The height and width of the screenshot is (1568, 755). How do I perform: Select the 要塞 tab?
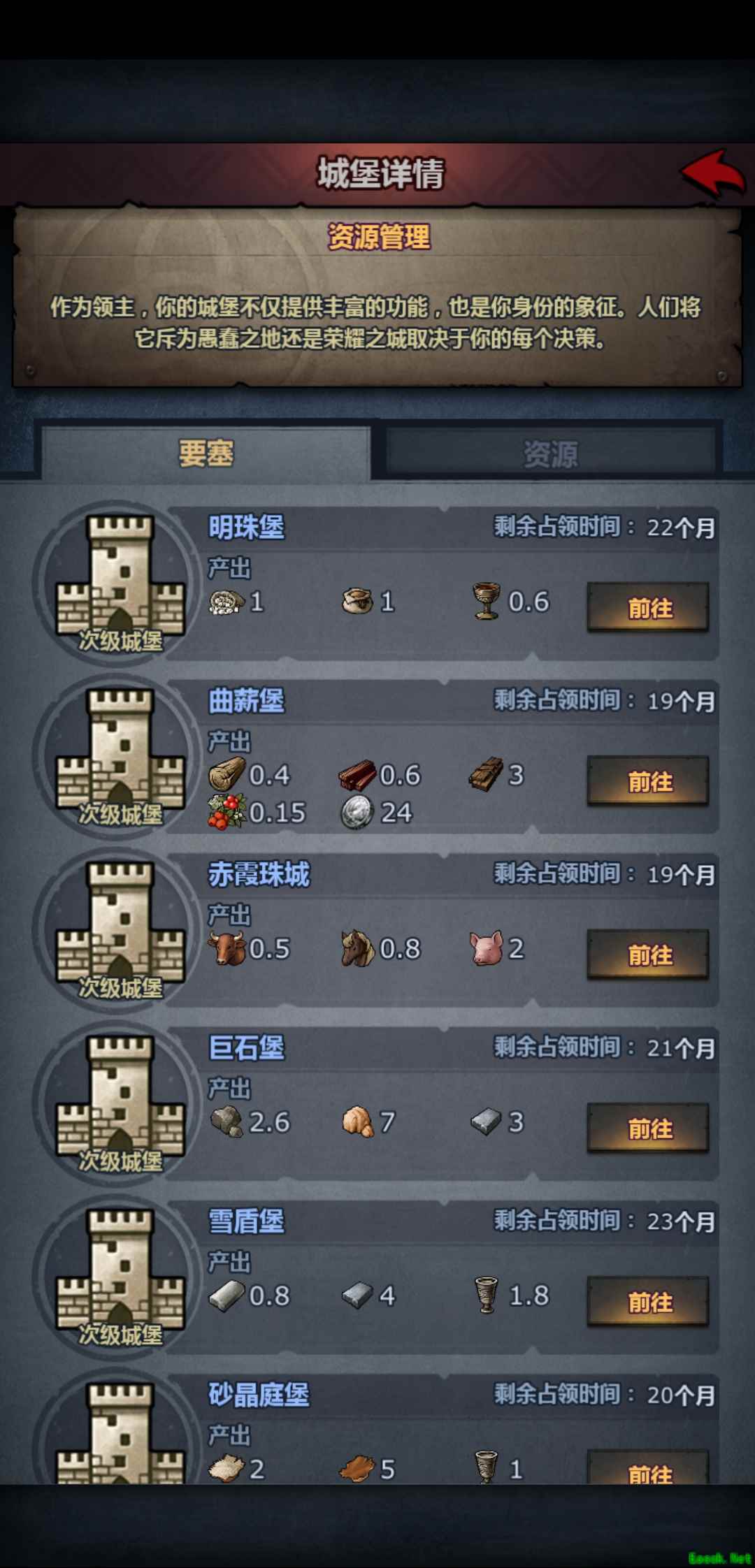click(x=206, y=454)
